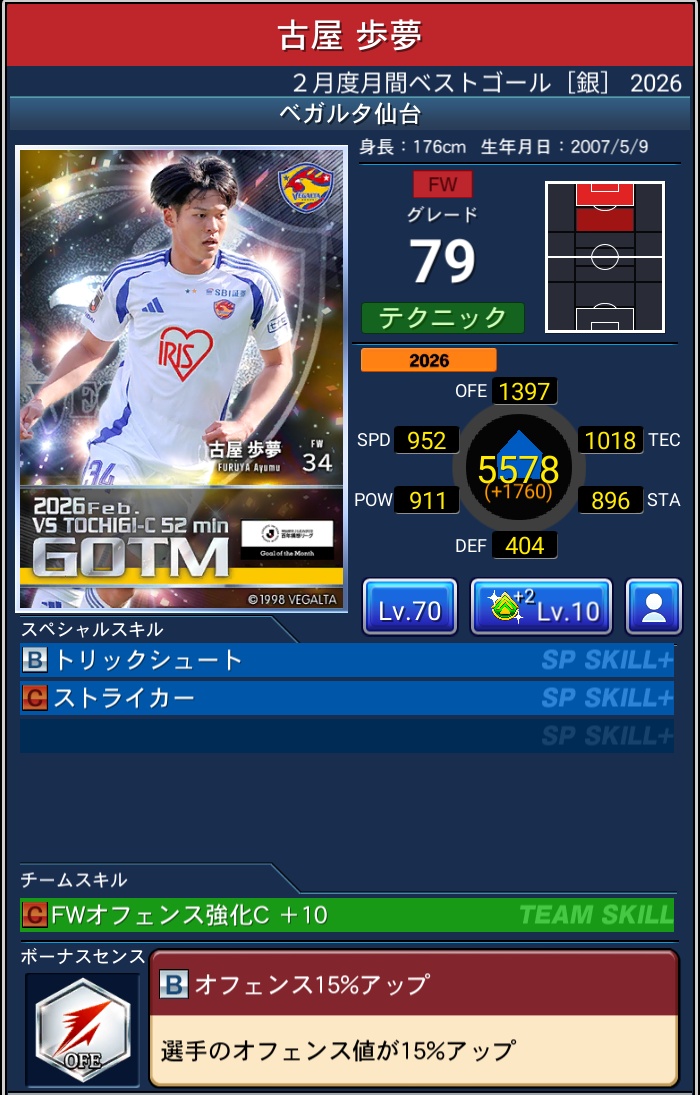This screenshot has height=1095, width=700.
Task: Tap the Lv.70 level button
Action: coord(410,608)
